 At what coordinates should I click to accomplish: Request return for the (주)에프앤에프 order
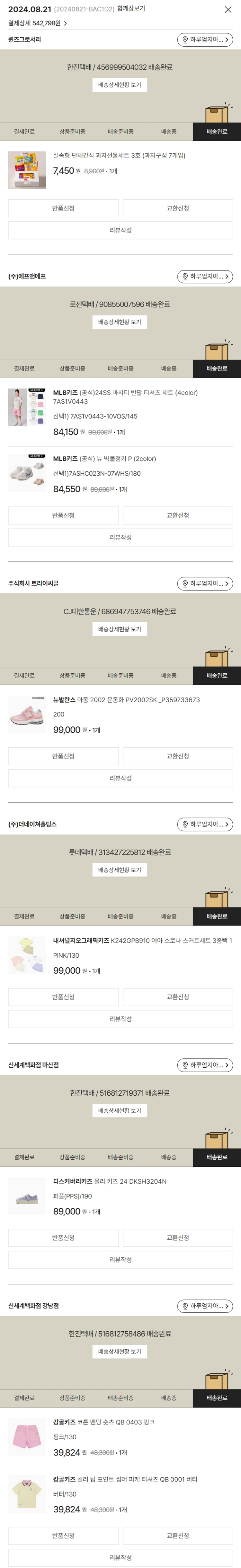[x=63, y=515]
